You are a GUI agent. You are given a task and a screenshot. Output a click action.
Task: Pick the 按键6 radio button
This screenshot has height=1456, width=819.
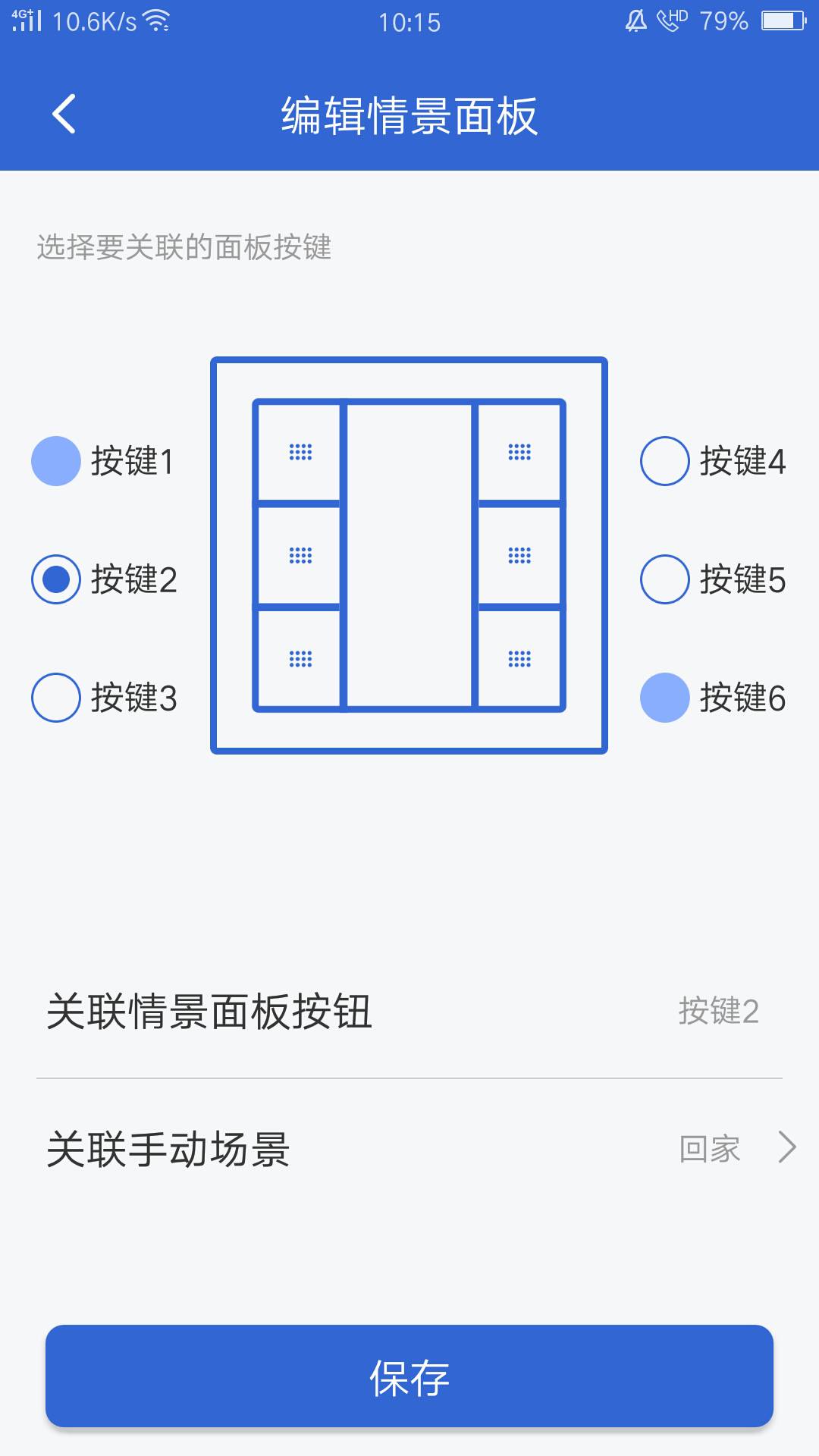click(665, 698)
